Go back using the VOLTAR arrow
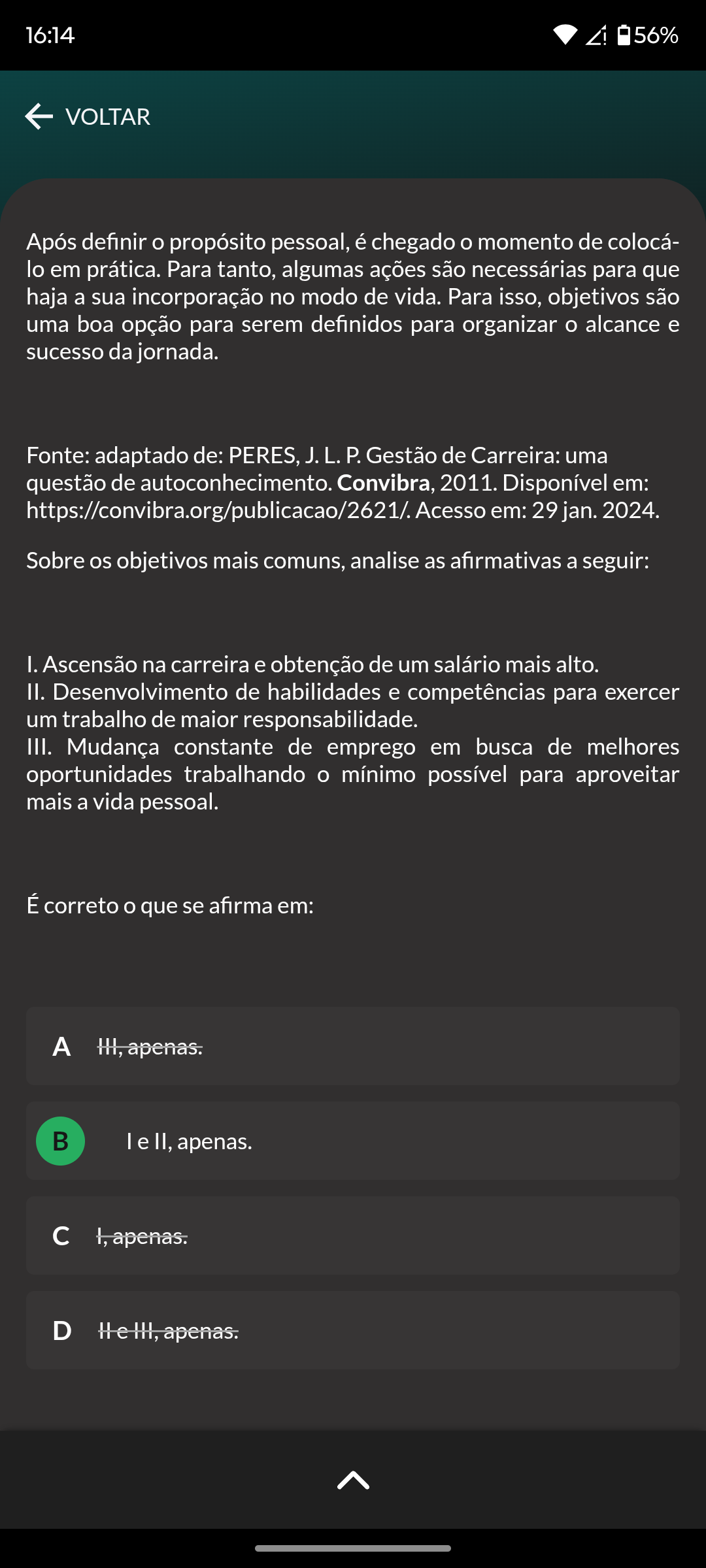706x1568 pixels. click(39, 117)
